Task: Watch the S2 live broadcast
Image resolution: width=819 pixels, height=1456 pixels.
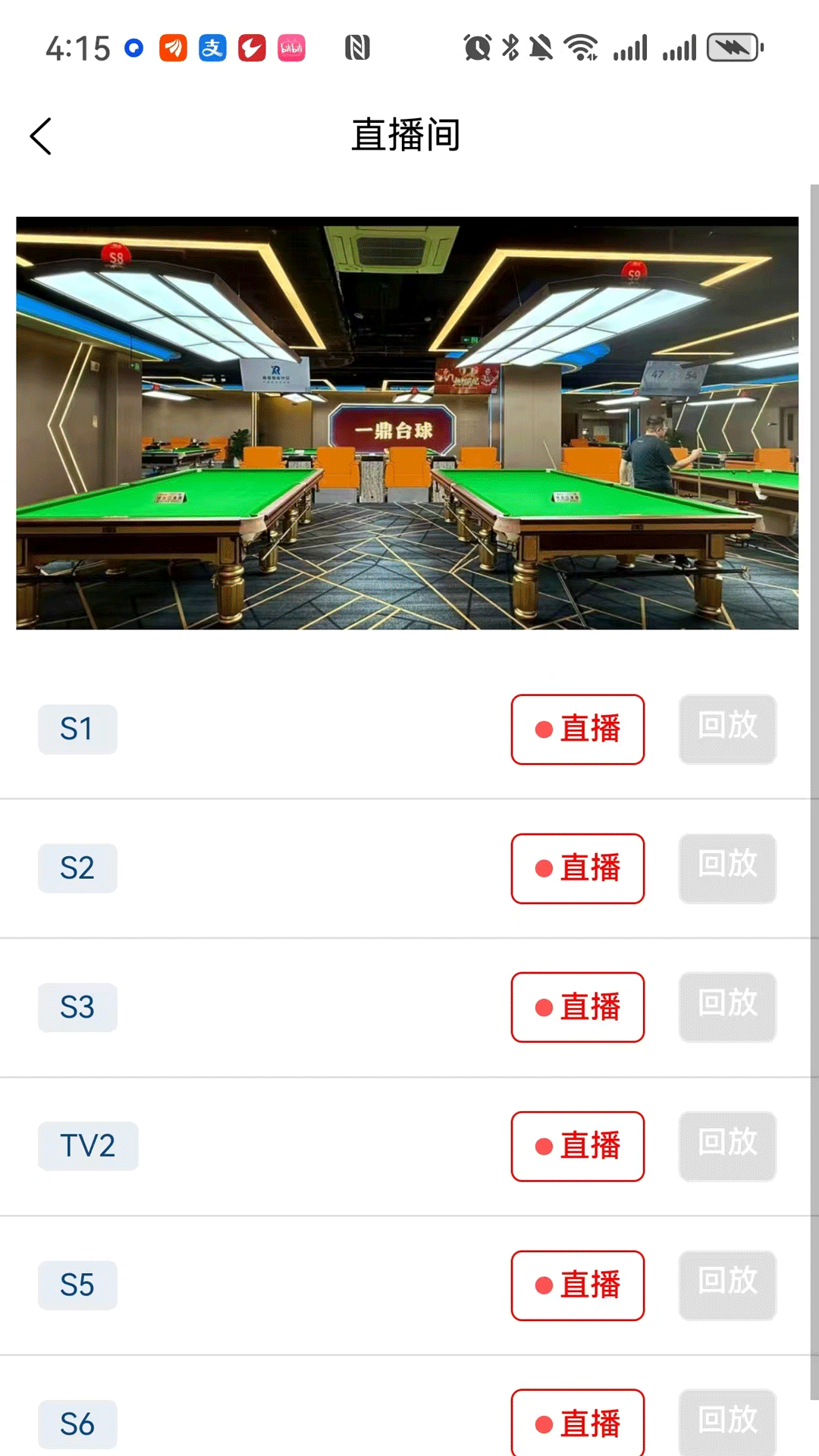Action: 577,868
